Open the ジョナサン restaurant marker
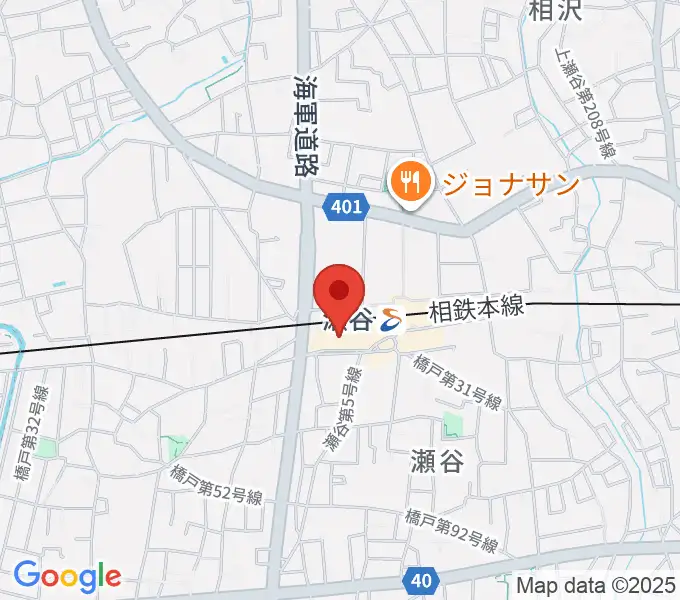The width and height of the screenshot is (680, 600). coord(409,183)
